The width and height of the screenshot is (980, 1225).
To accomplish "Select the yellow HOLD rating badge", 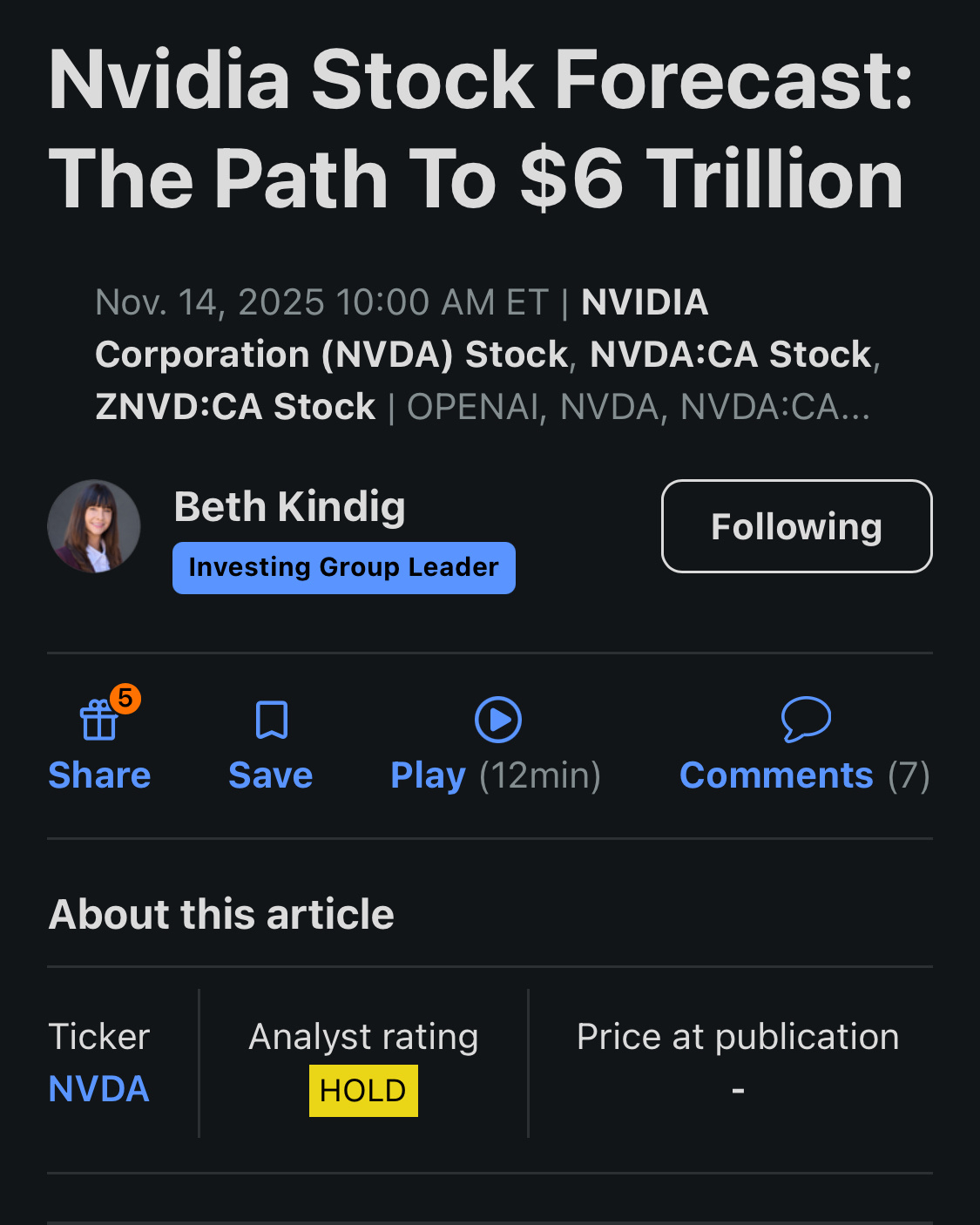I will pos(363,1089).
